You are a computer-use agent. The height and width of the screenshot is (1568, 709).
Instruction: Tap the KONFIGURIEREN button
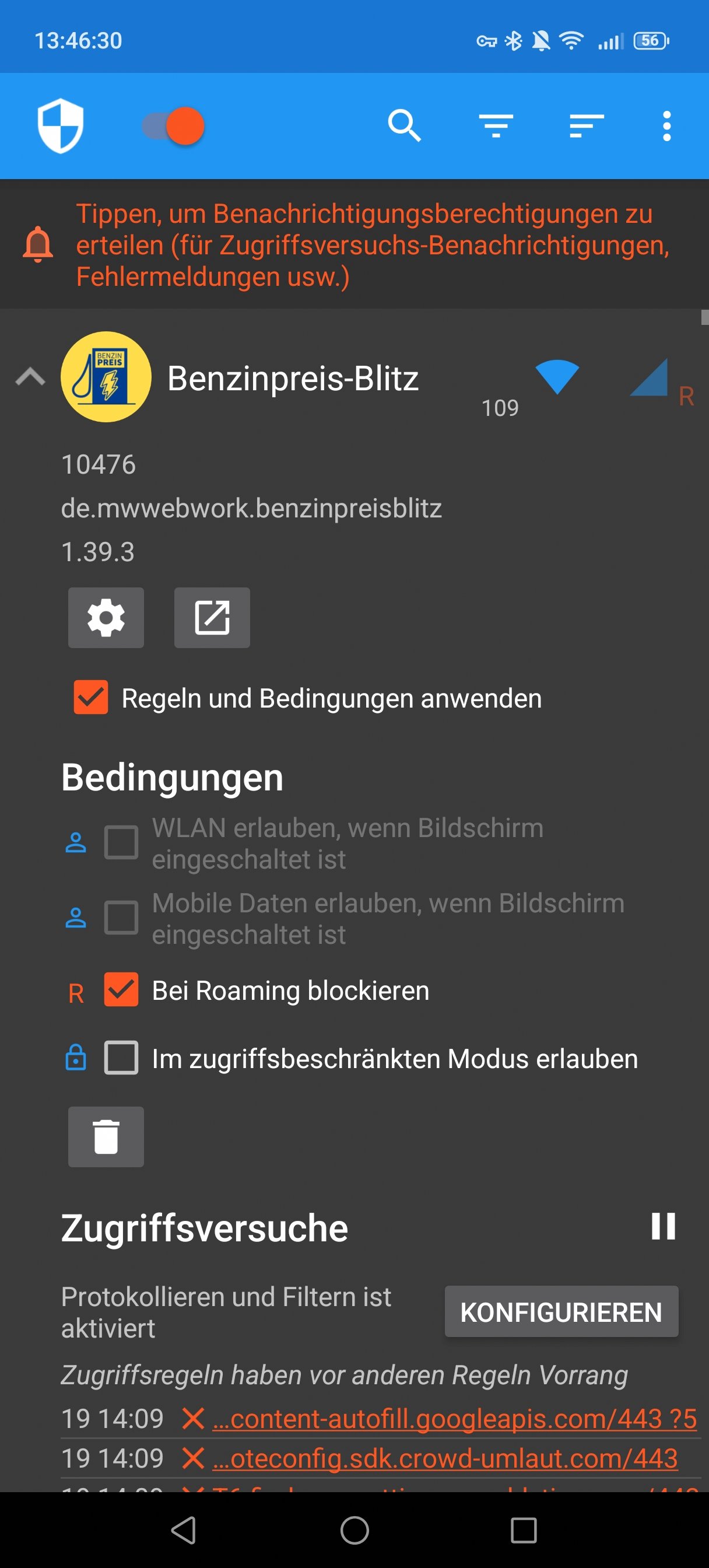click(560, 1312)
